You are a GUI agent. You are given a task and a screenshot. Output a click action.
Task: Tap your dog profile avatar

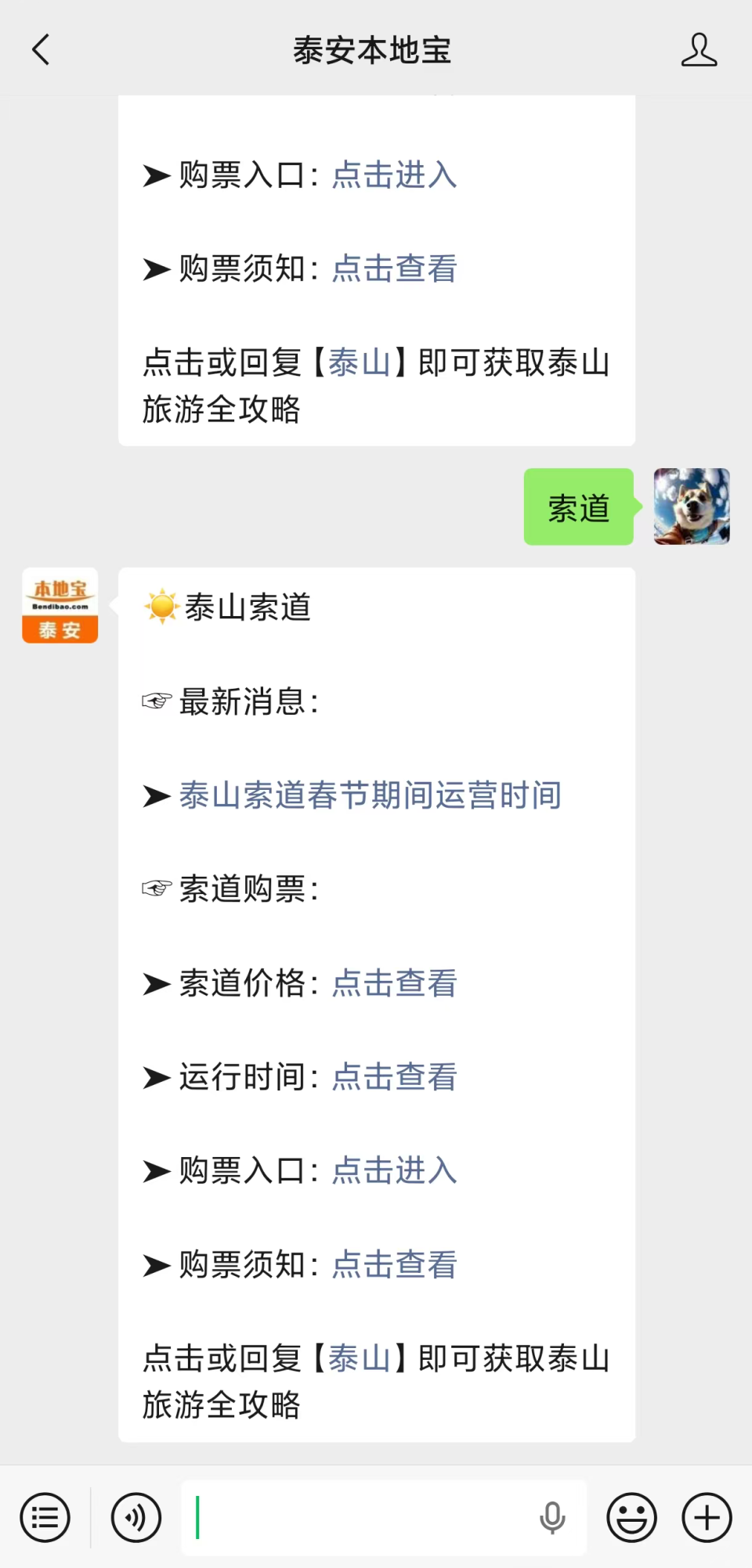coord(691,506)
